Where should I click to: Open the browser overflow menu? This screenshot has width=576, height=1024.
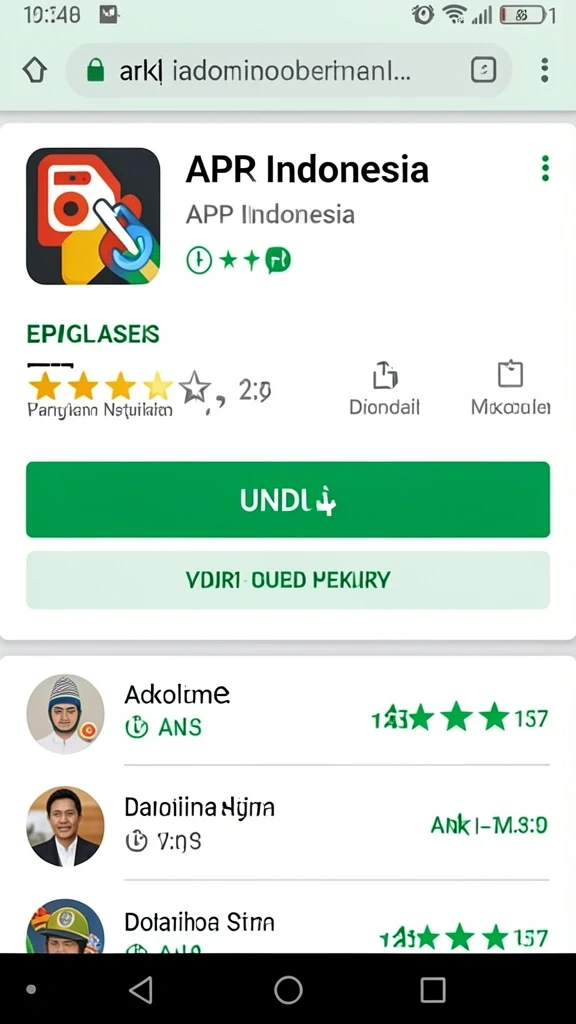545,71
